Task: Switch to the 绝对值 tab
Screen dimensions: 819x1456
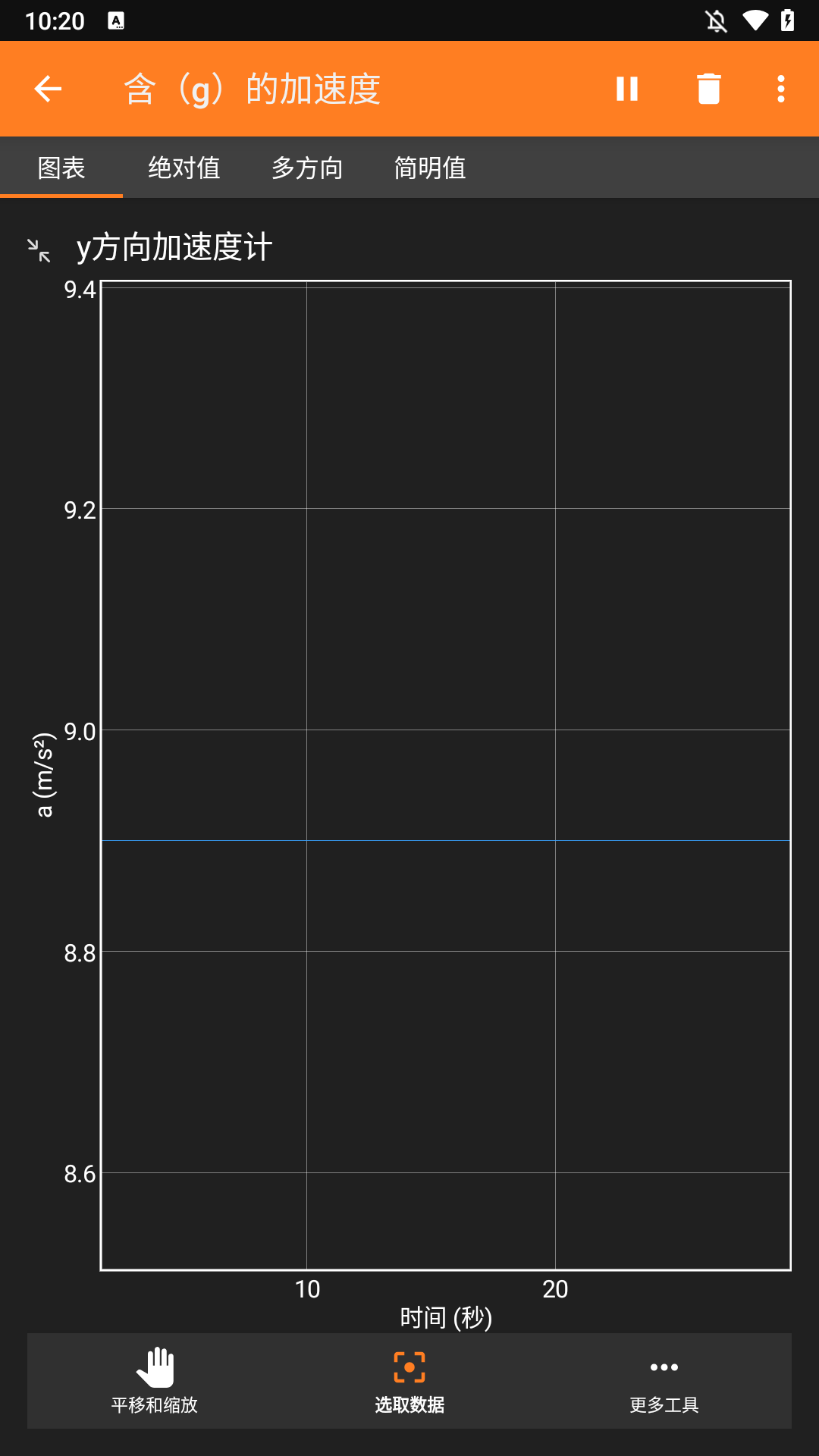Action: pos(184,168)
